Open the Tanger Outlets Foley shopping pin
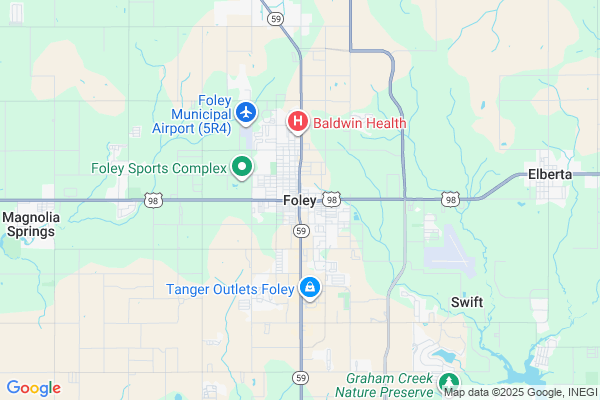The image size is (600, 400). click(x=310, y=289)
